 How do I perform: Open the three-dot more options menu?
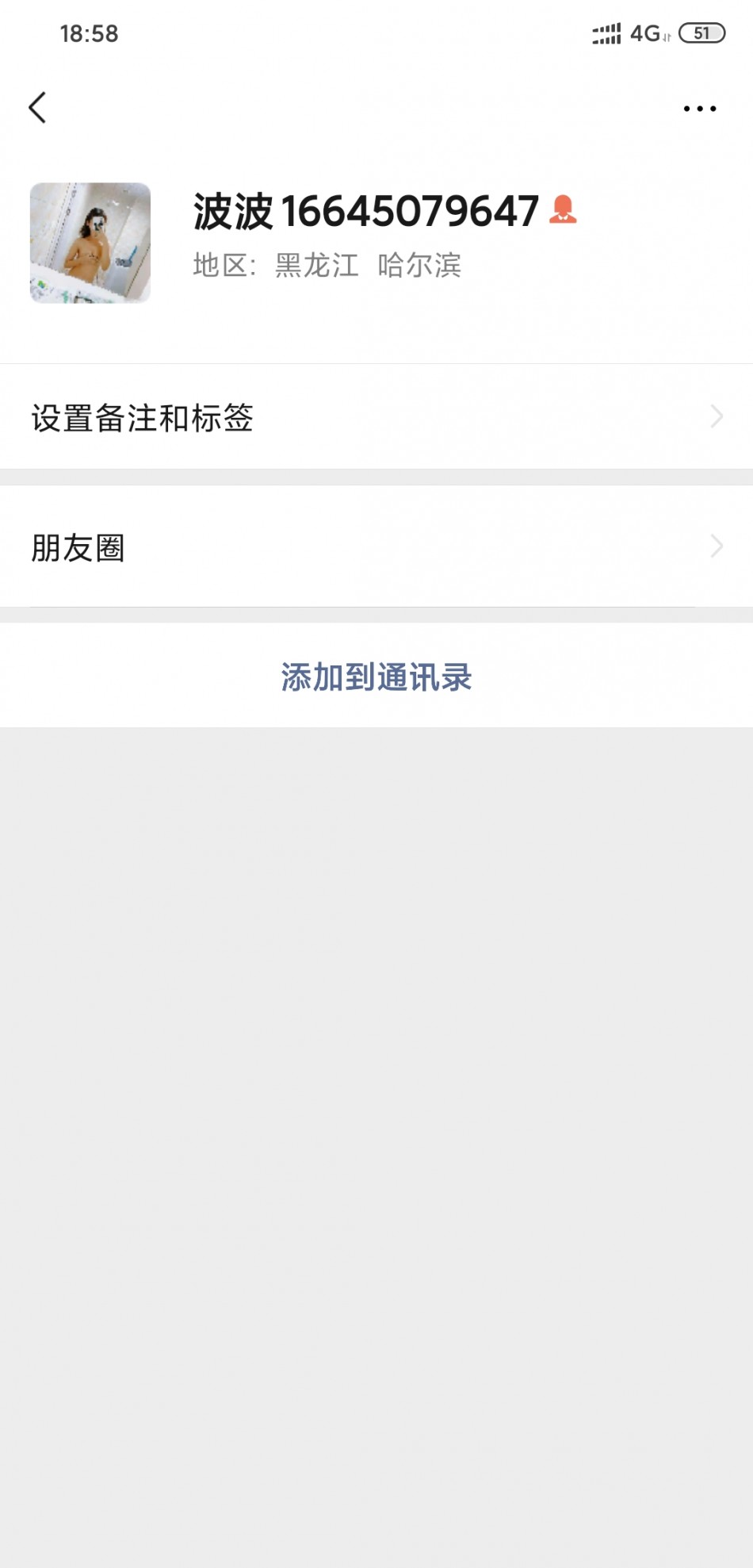[x=700, y=109]
